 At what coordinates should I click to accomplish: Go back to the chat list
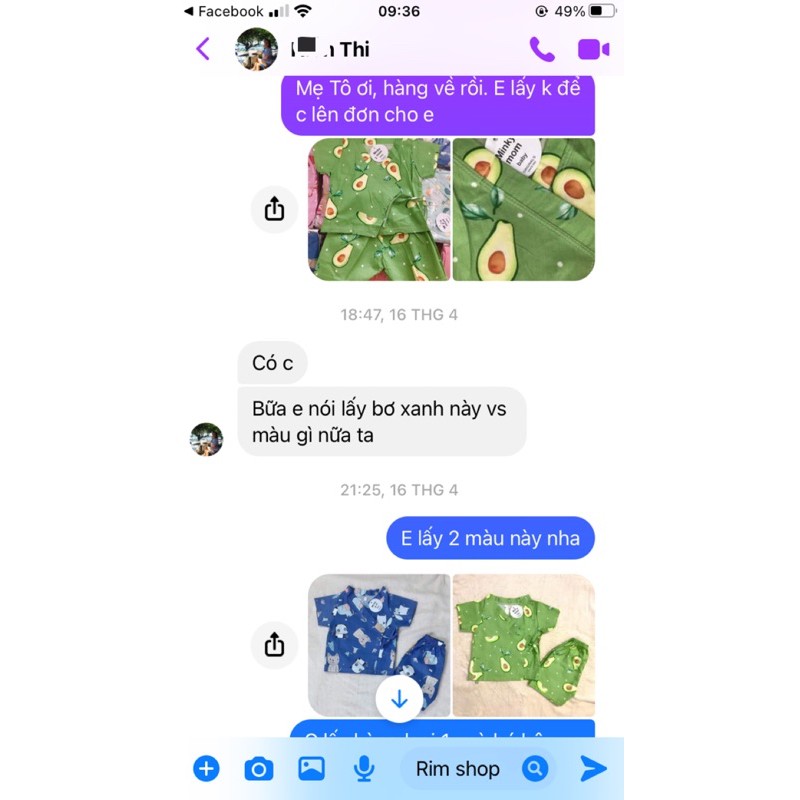[x=203, y=49]
